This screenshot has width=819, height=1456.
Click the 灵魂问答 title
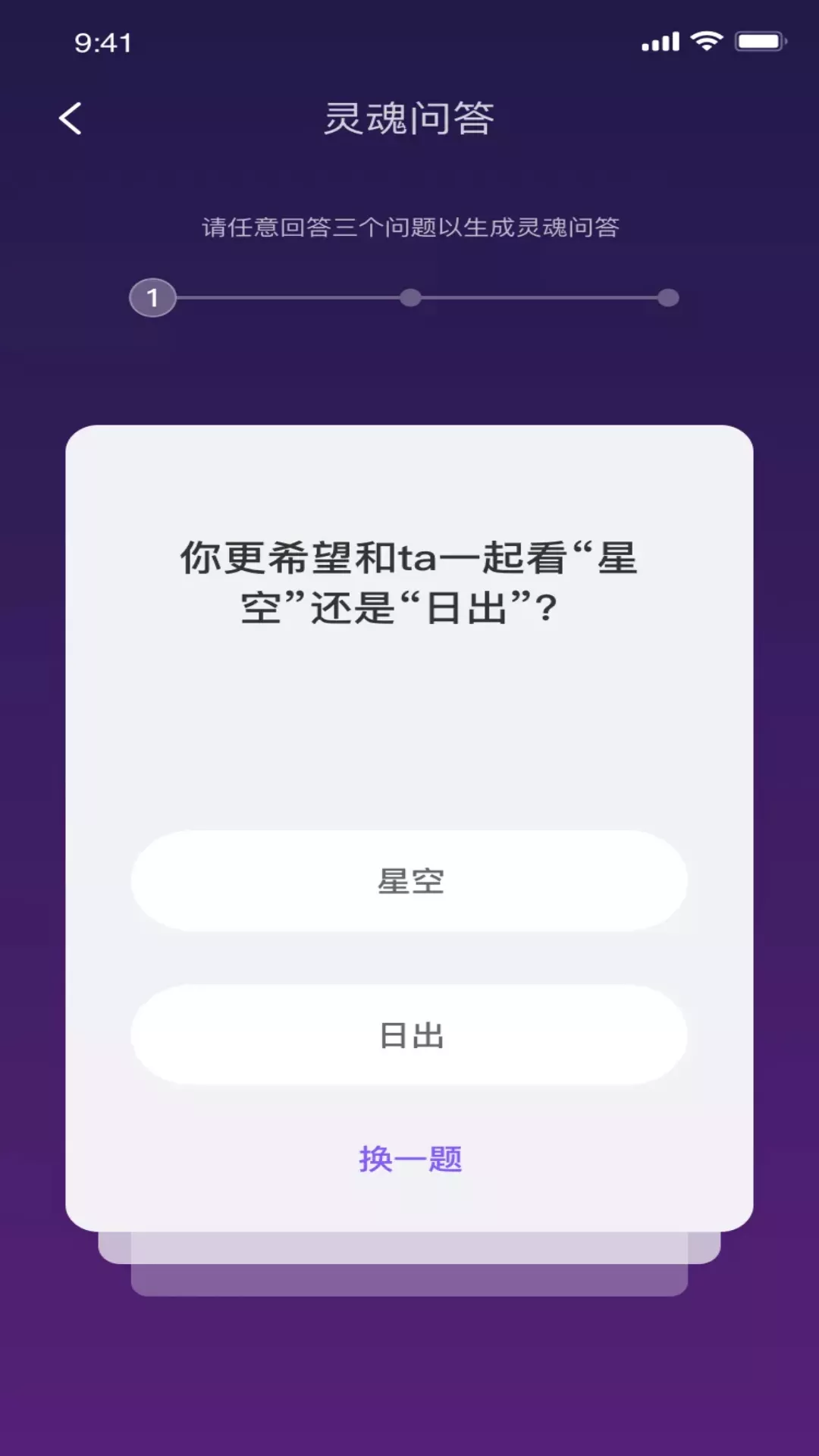pyautogui.click(x=409, y=118)
